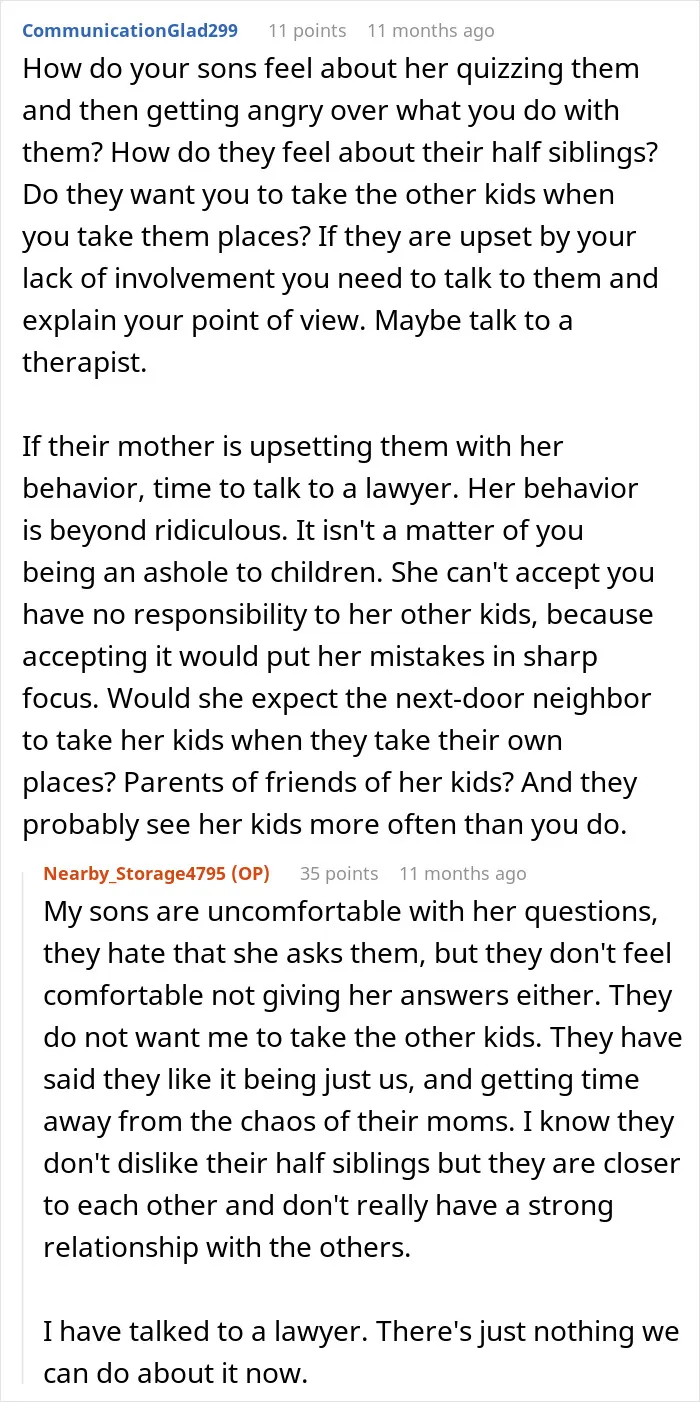The height and width of the screenshot is (1402, 700).
Task: Open CommunicationGlad299's profile
Action: pyautogui.click(x=130, y=30)
